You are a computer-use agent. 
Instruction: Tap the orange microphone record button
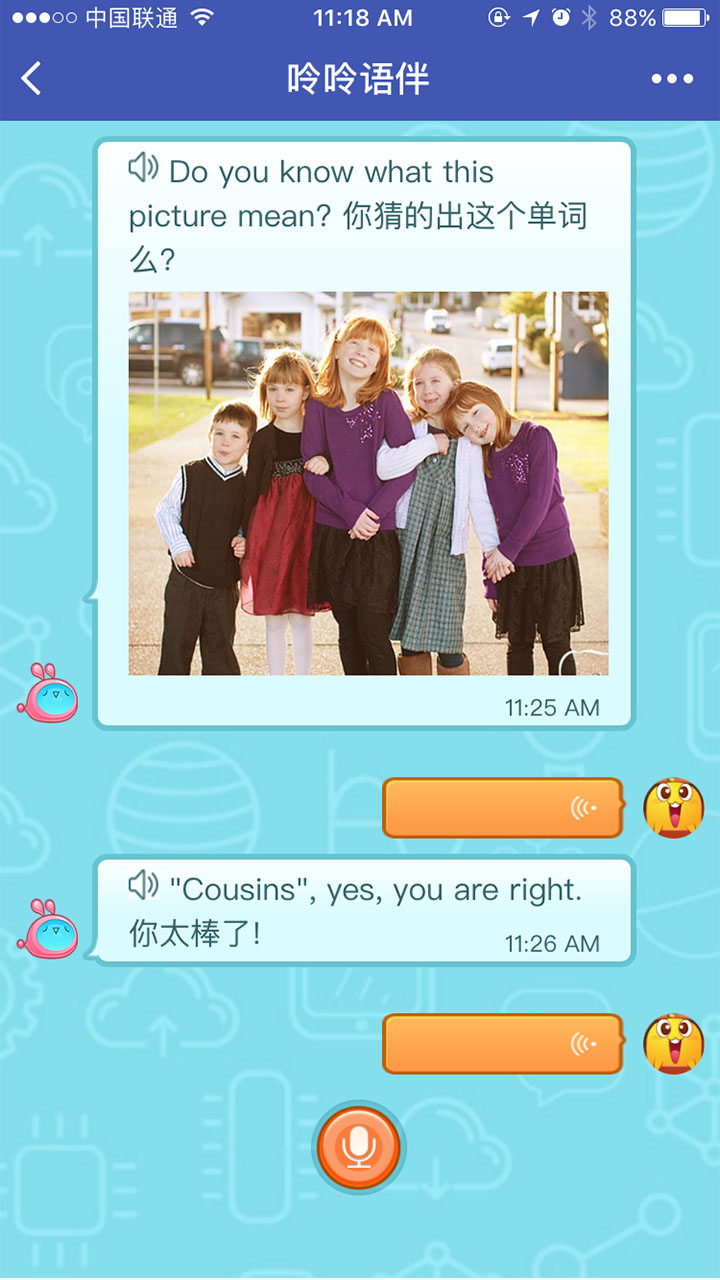359,1150
